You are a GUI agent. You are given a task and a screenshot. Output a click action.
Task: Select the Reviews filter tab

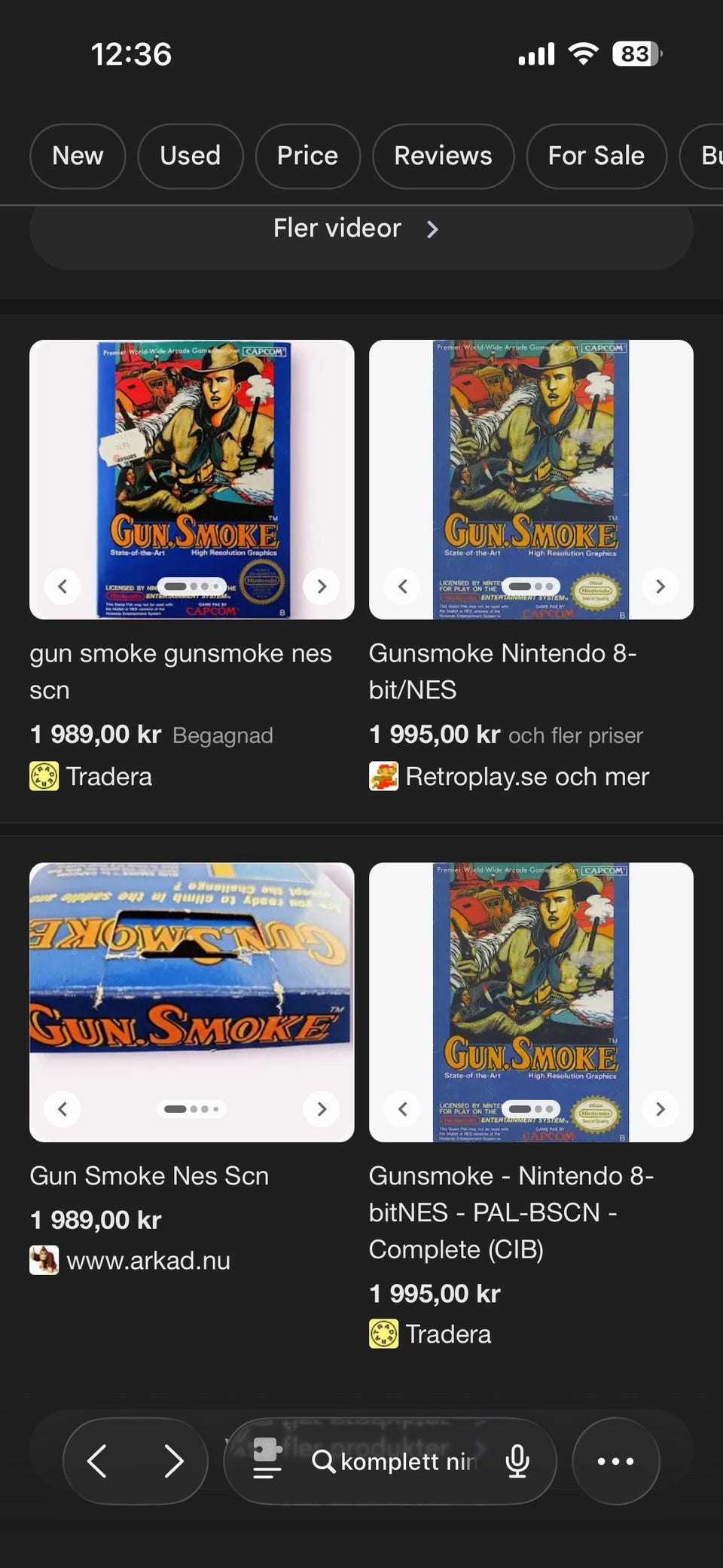(443, 156)
